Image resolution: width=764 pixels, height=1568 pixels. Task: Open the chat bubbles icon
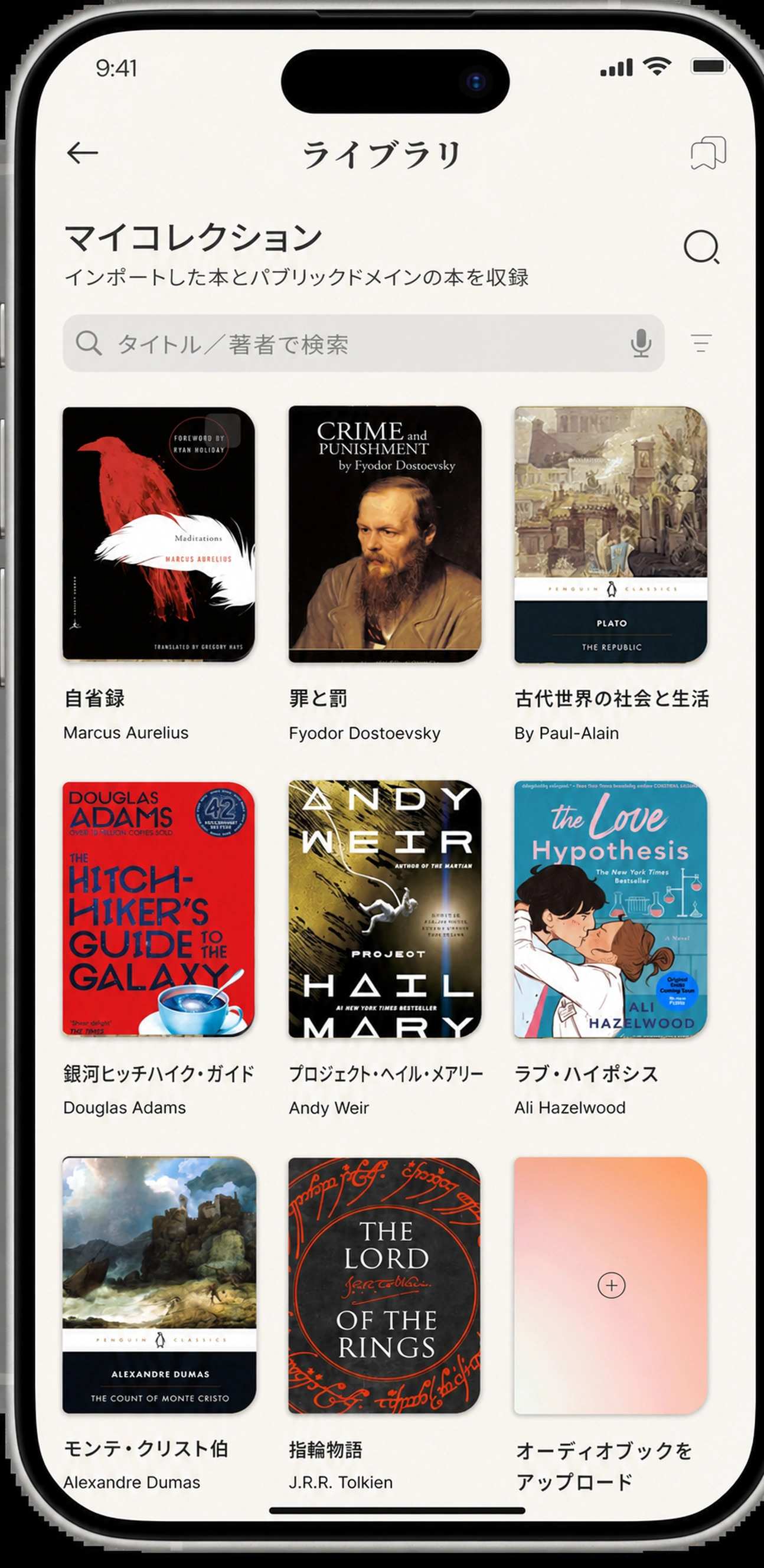click(708, 153)
